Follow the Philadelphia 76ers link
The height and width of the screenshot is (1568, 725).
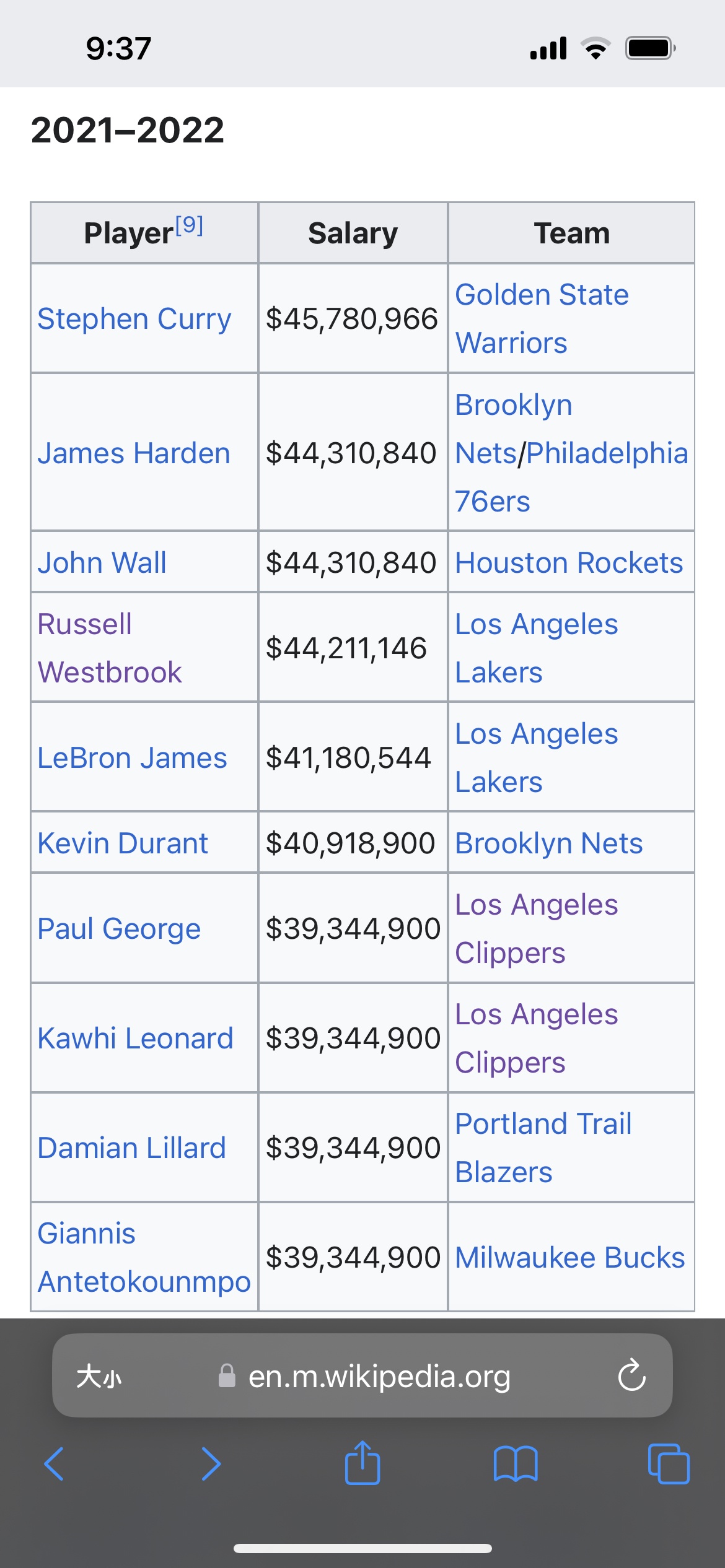606,453
